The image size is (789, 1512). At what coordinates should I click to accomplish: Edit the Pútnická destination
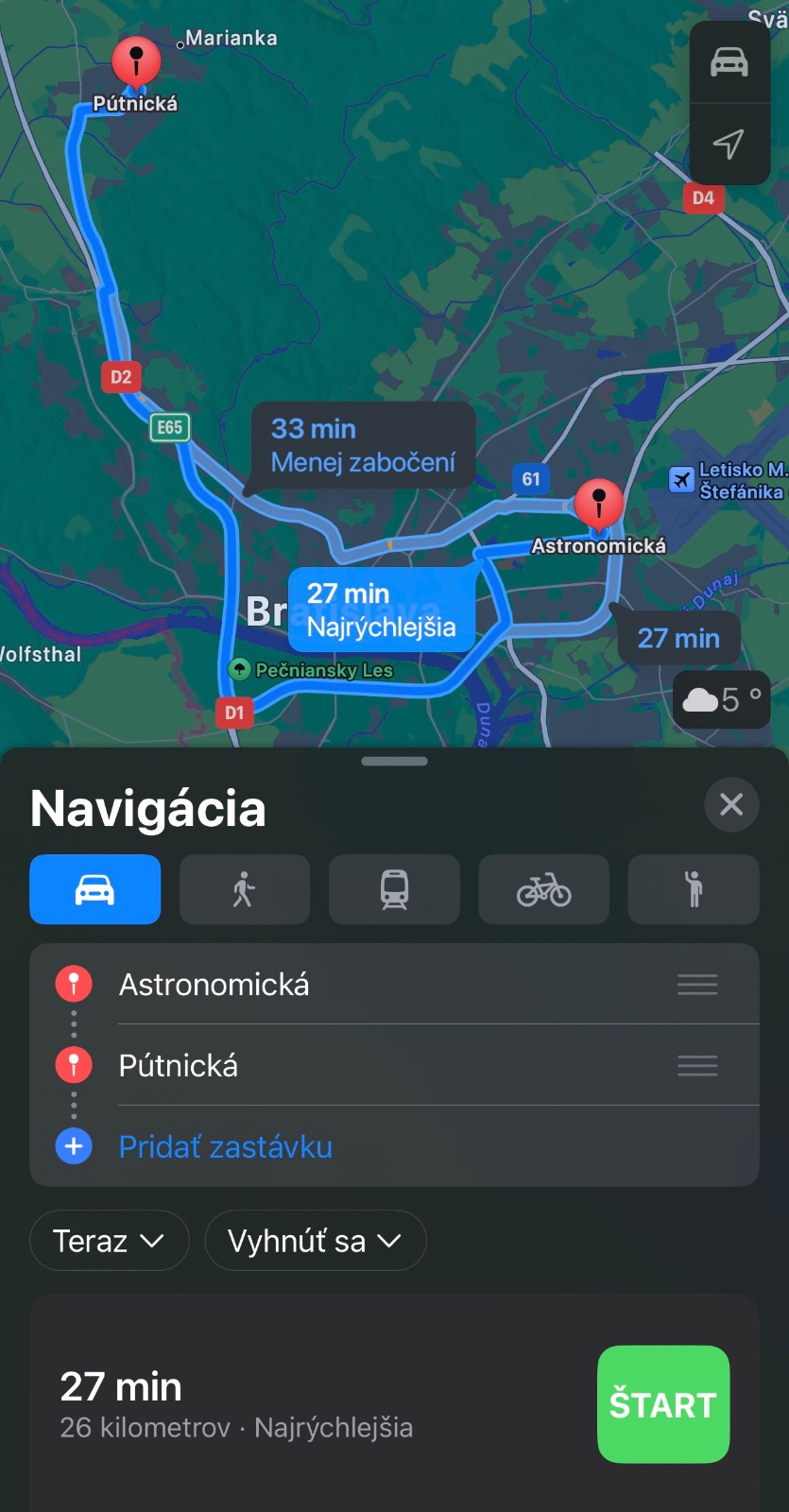click(x=179, y=1066)
